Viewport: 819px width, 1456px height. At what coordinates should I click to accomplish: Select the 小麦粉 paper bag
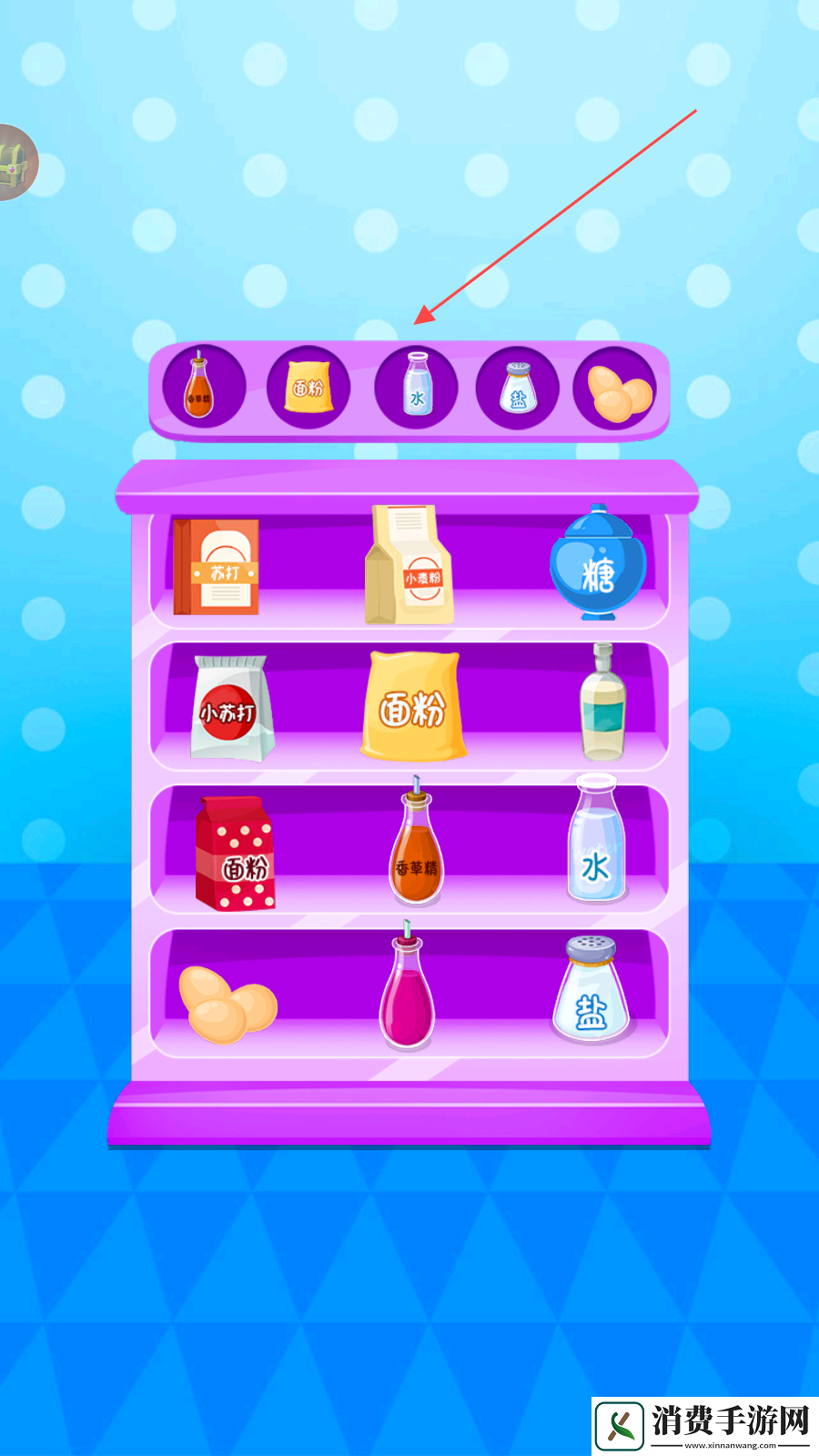tap(409, 568)
